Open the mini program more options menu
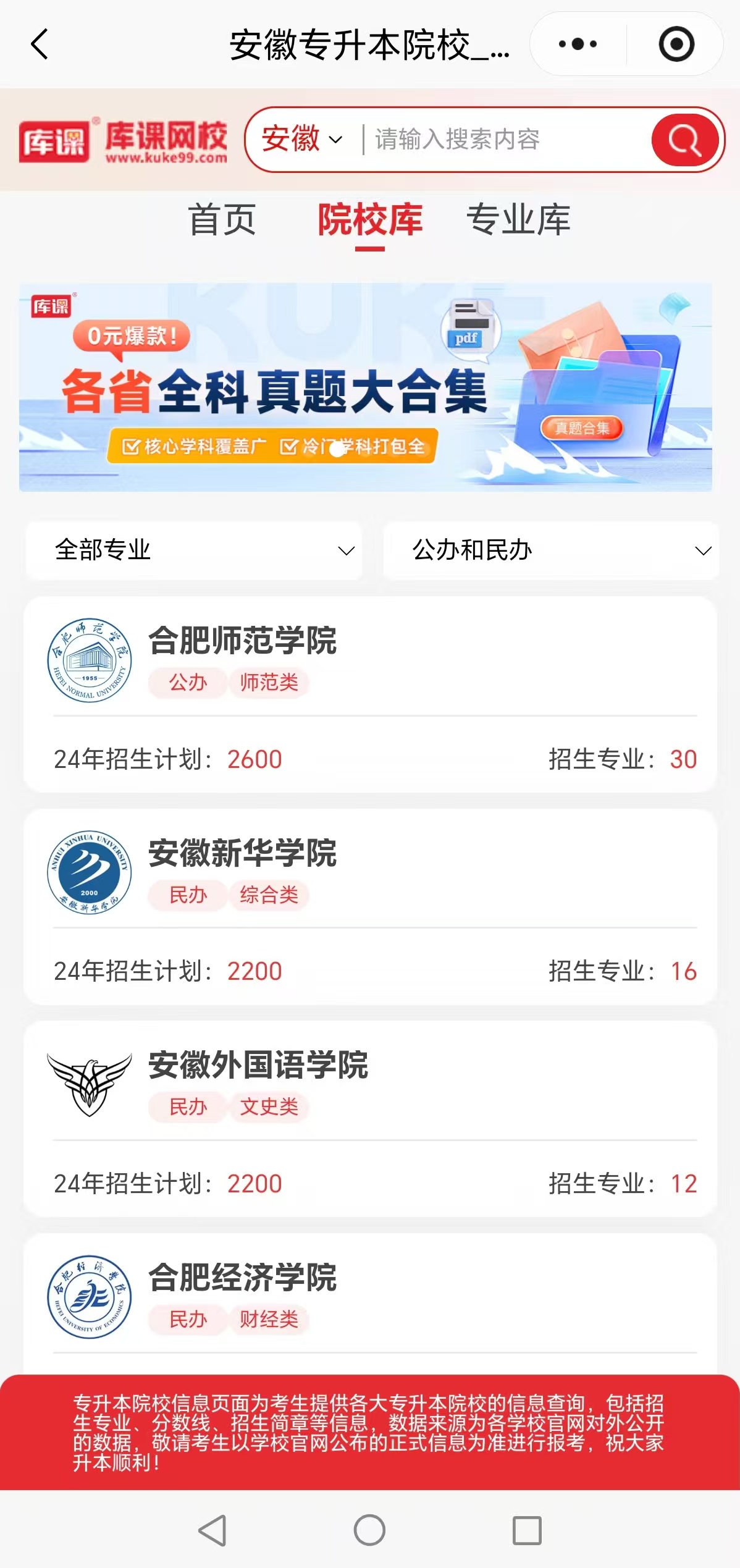Image resolution: width=740 pixels, height=1568 pixels. click(578, 44)
